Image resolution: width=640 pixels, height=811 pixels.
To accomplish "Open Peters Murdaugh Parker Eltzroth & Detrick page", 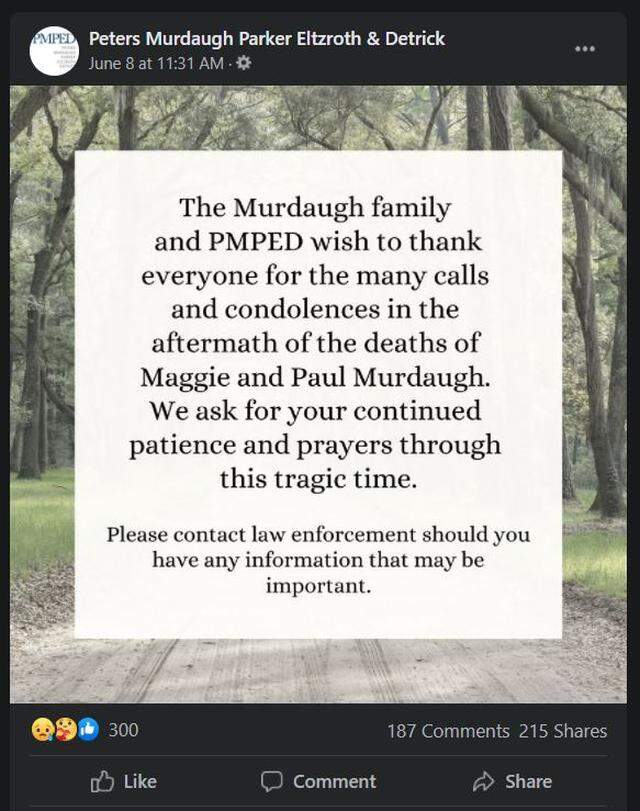I will click(267, 39).
